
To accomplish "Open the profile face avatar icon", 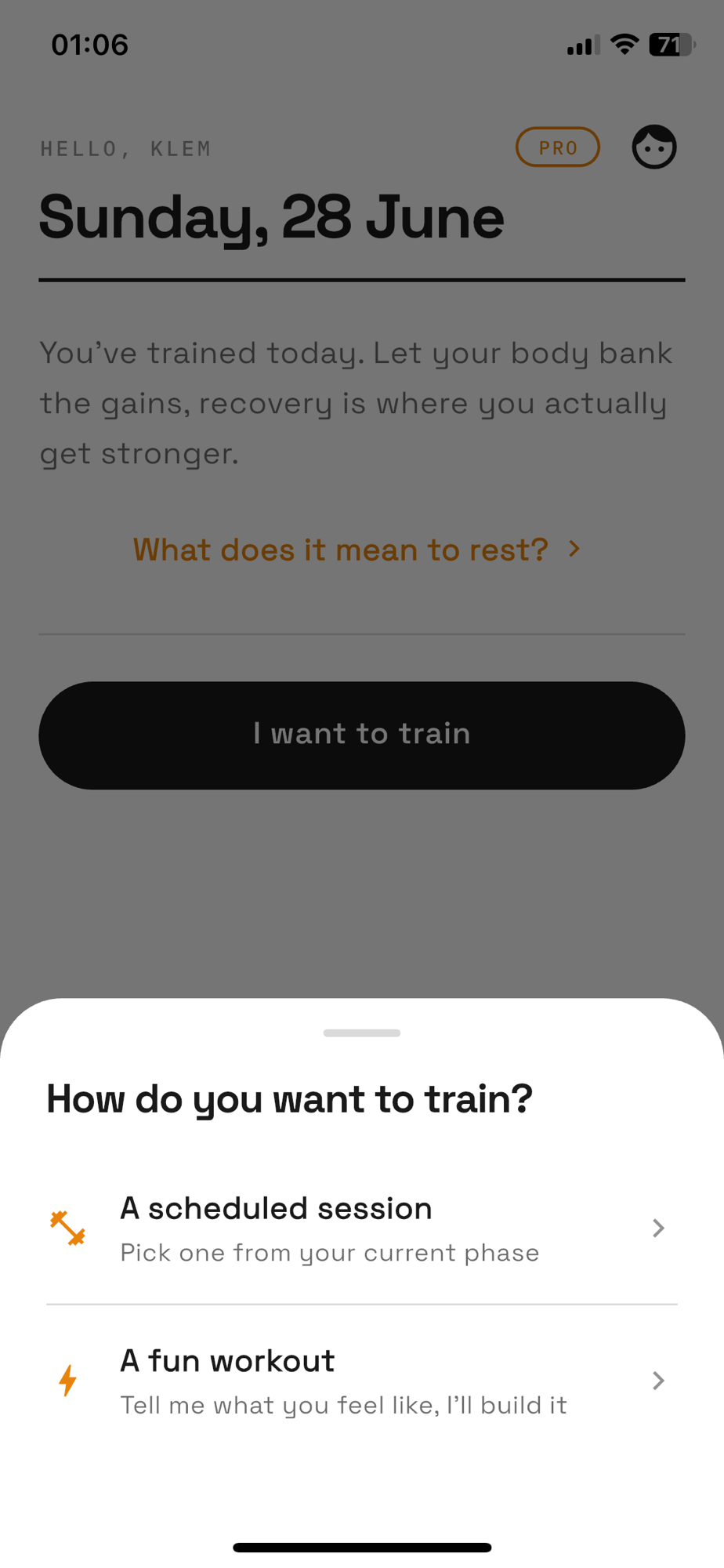I will (x=654, y=147).
